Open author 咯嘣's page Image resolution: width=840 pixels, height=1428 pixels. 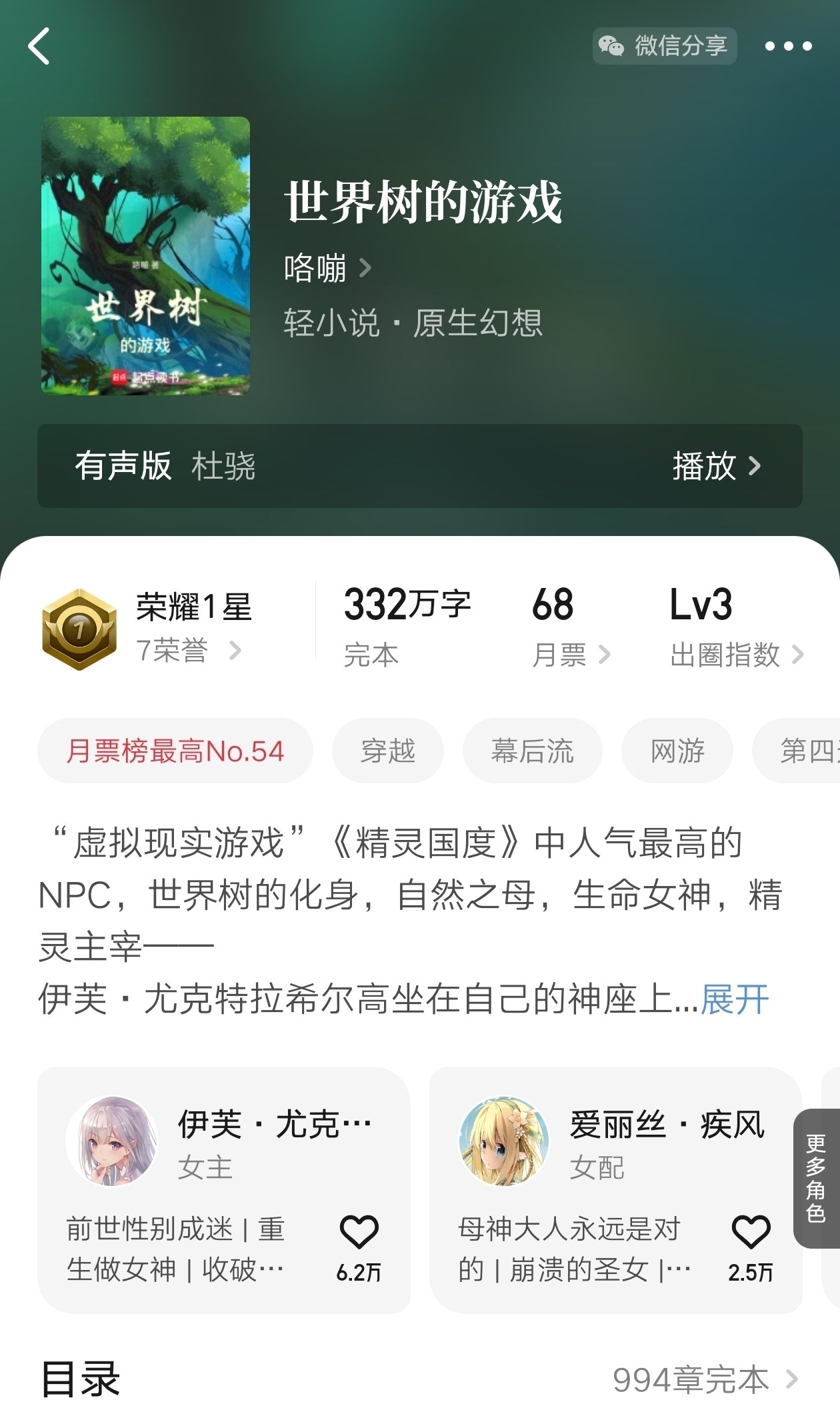point(327,269)
